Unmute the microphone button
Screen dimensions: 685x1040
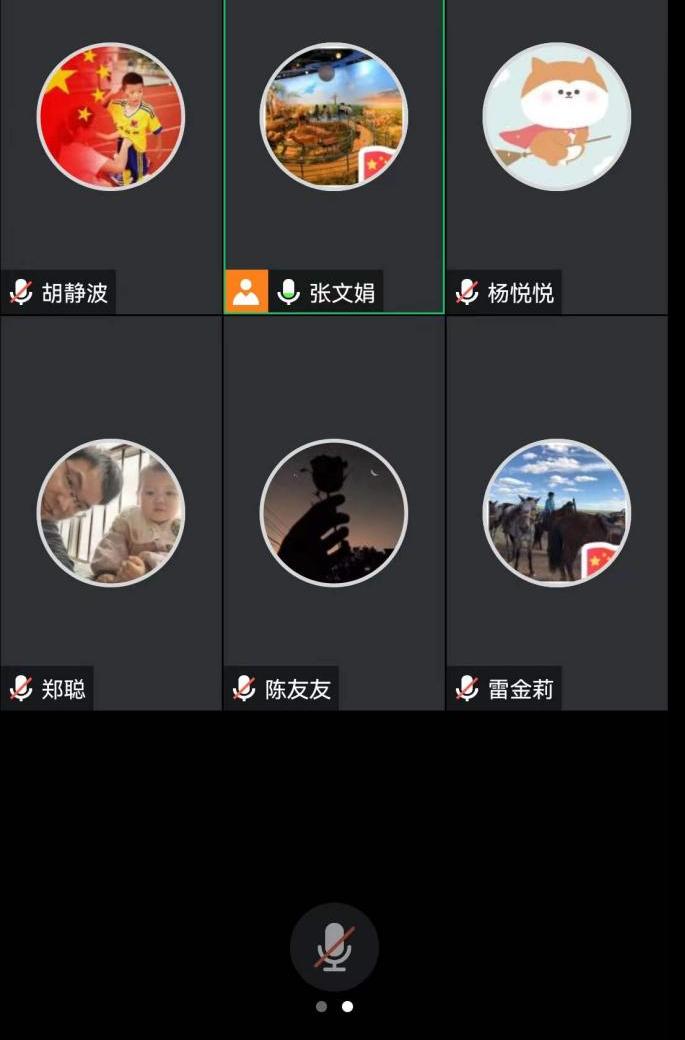pyautogui.click(x=334, y=947)
